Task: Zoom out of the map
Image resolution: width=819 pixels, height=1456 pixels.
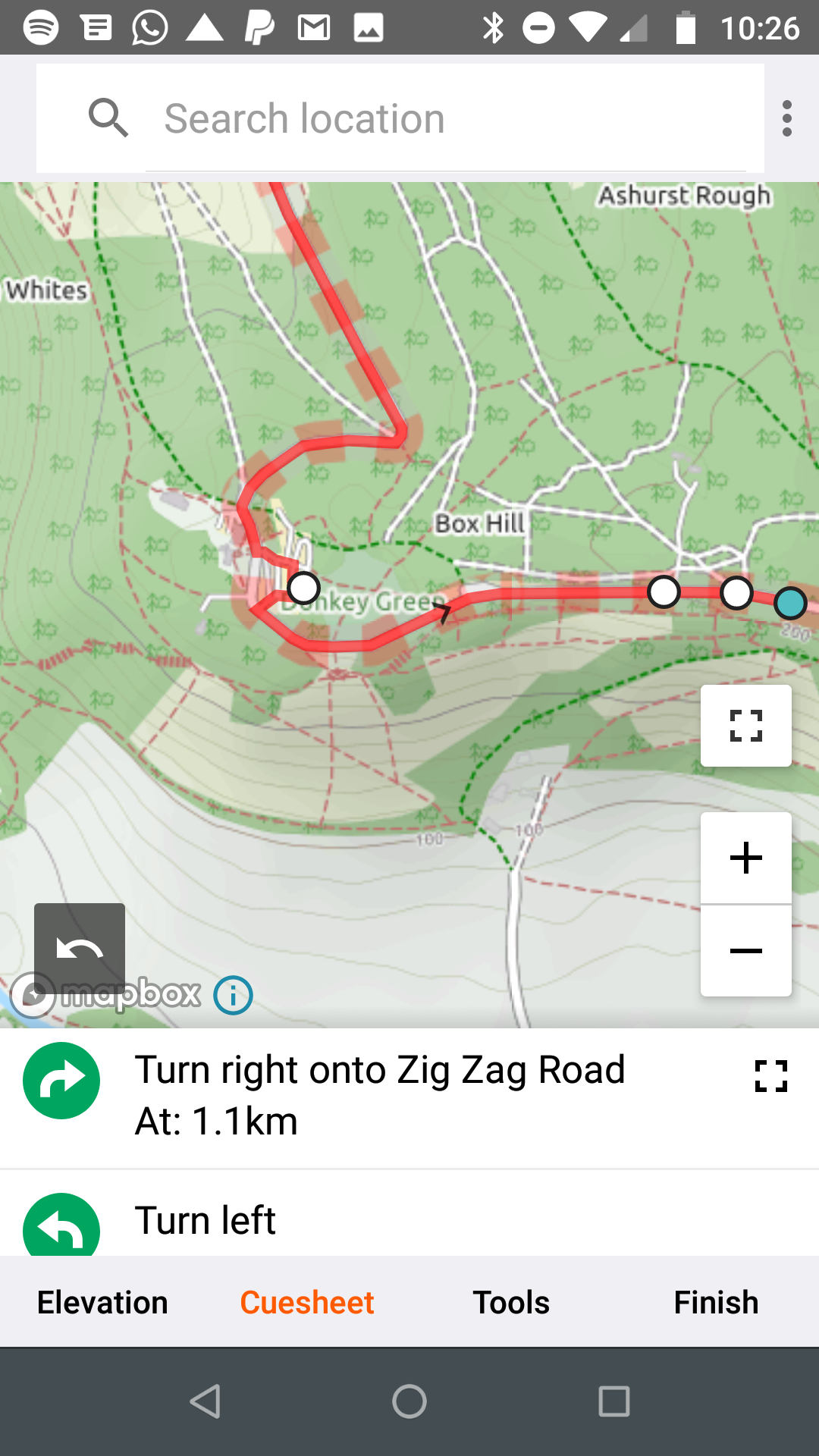Action: [x=745, y=951]
